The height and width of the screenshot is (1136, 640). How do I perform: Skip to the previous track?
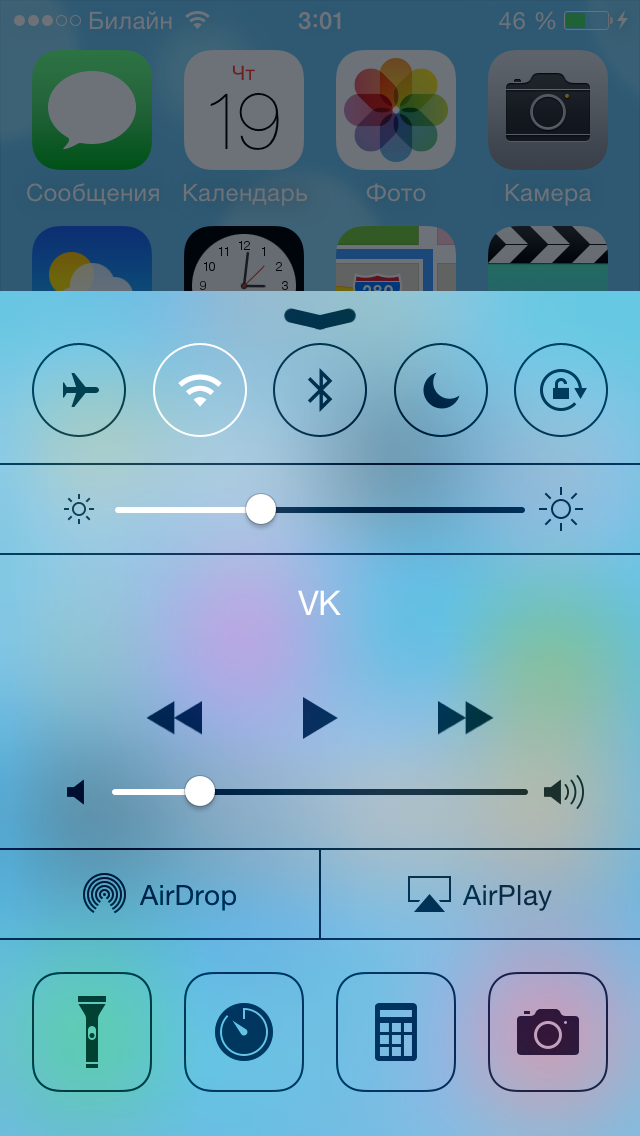[174, 718]
